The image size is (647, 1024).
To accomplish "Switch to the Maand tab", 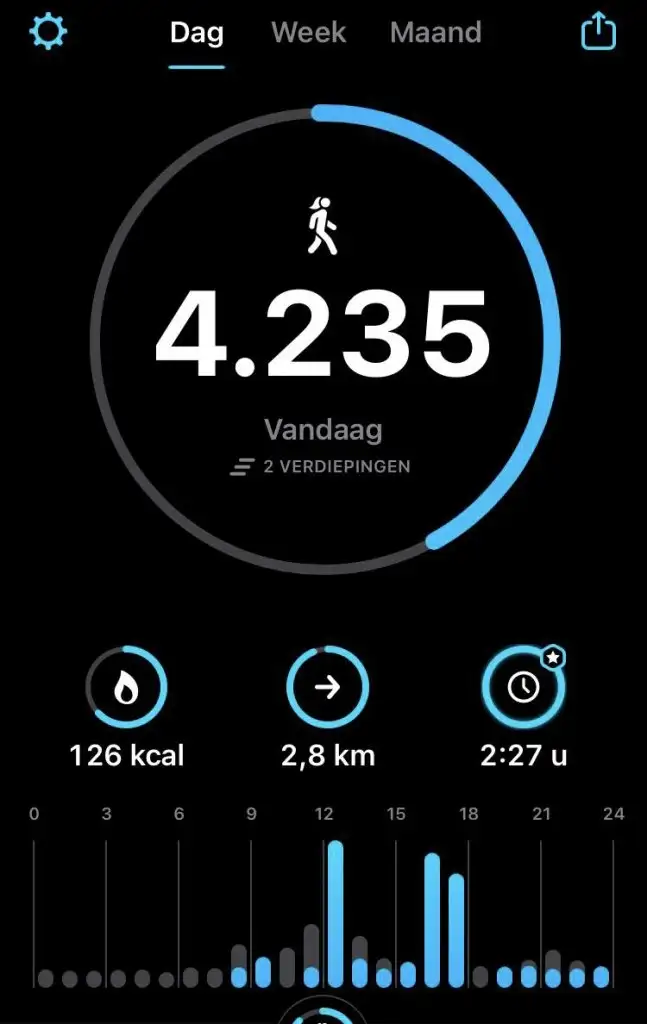I will pos(435,32).
